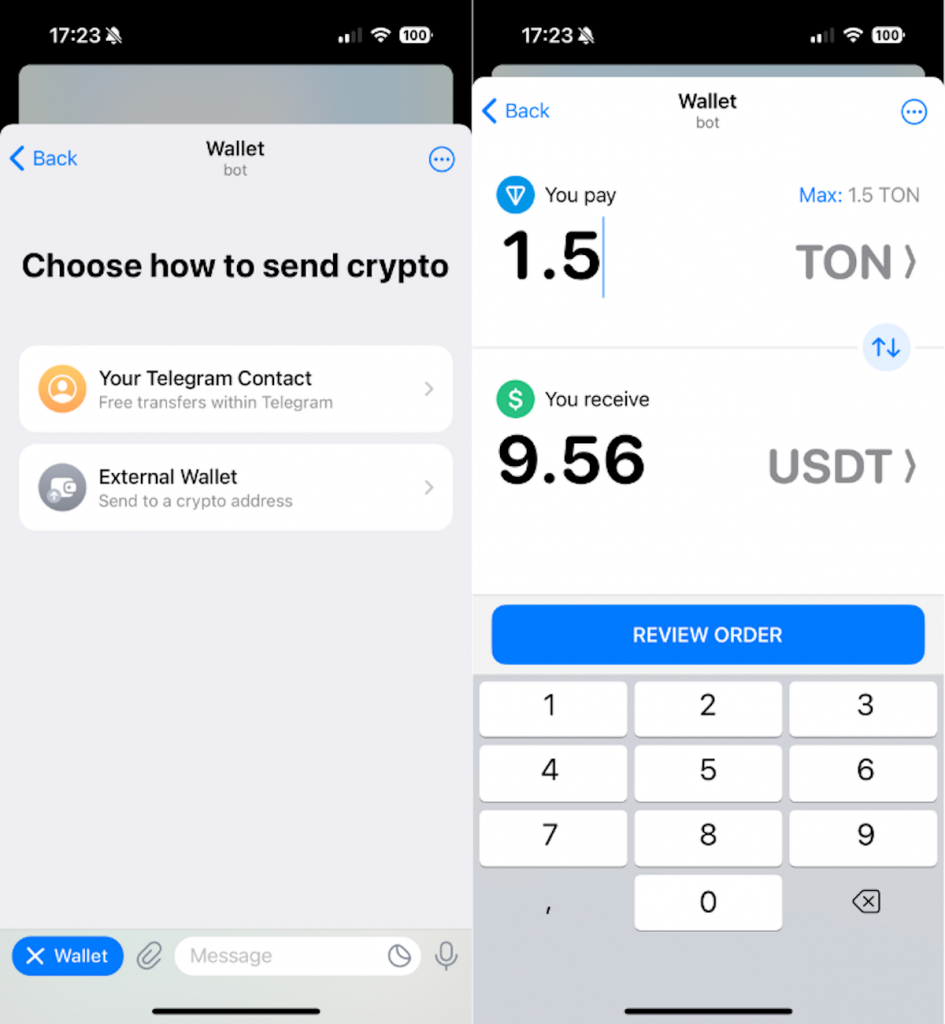Select the TON currency icon
Viewport: 945px width, 1024px height.
515,195
